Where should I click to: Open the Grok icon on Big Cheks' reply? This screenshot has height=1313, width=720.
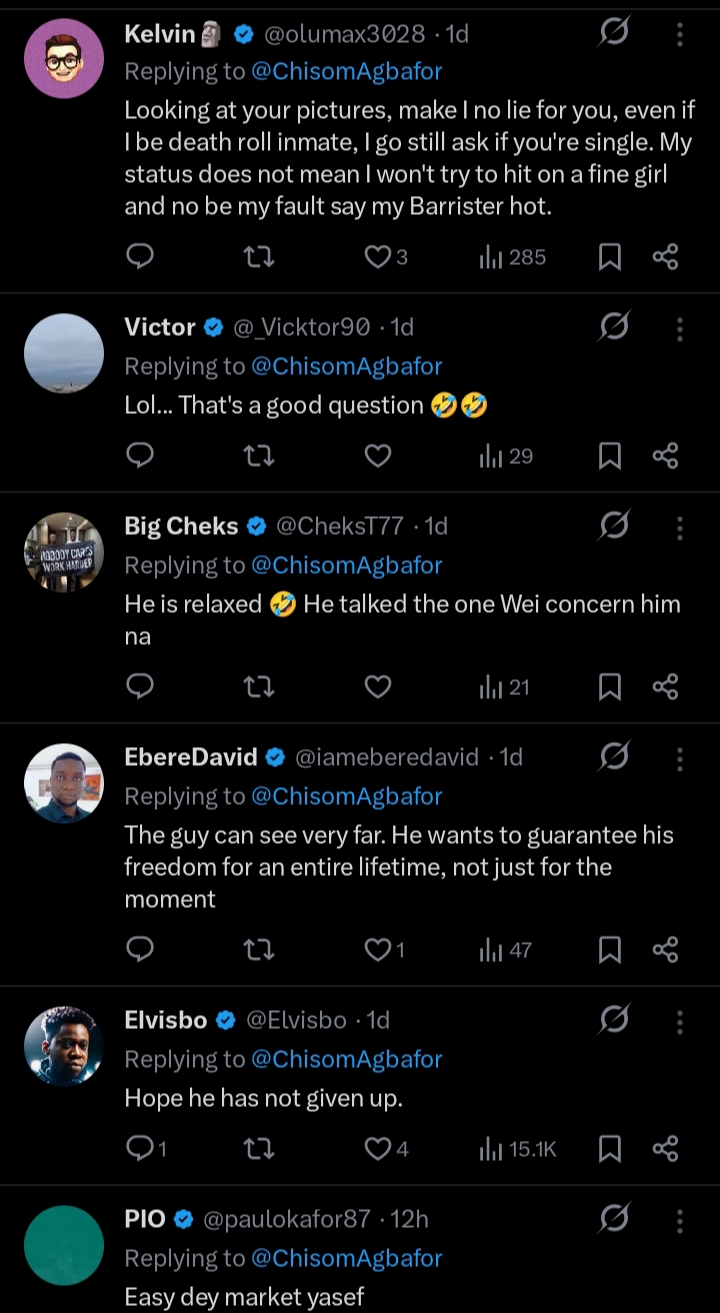(614, 526)
